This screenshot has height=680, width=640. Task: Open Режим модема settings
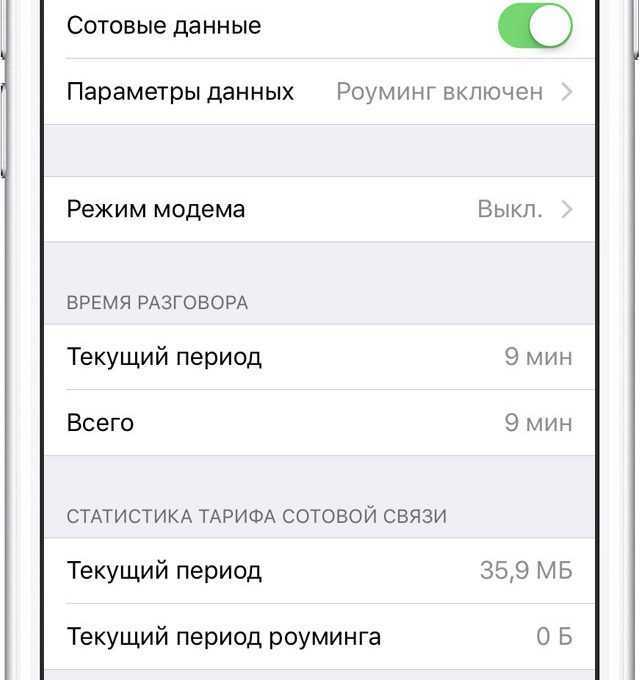(319, 209)
